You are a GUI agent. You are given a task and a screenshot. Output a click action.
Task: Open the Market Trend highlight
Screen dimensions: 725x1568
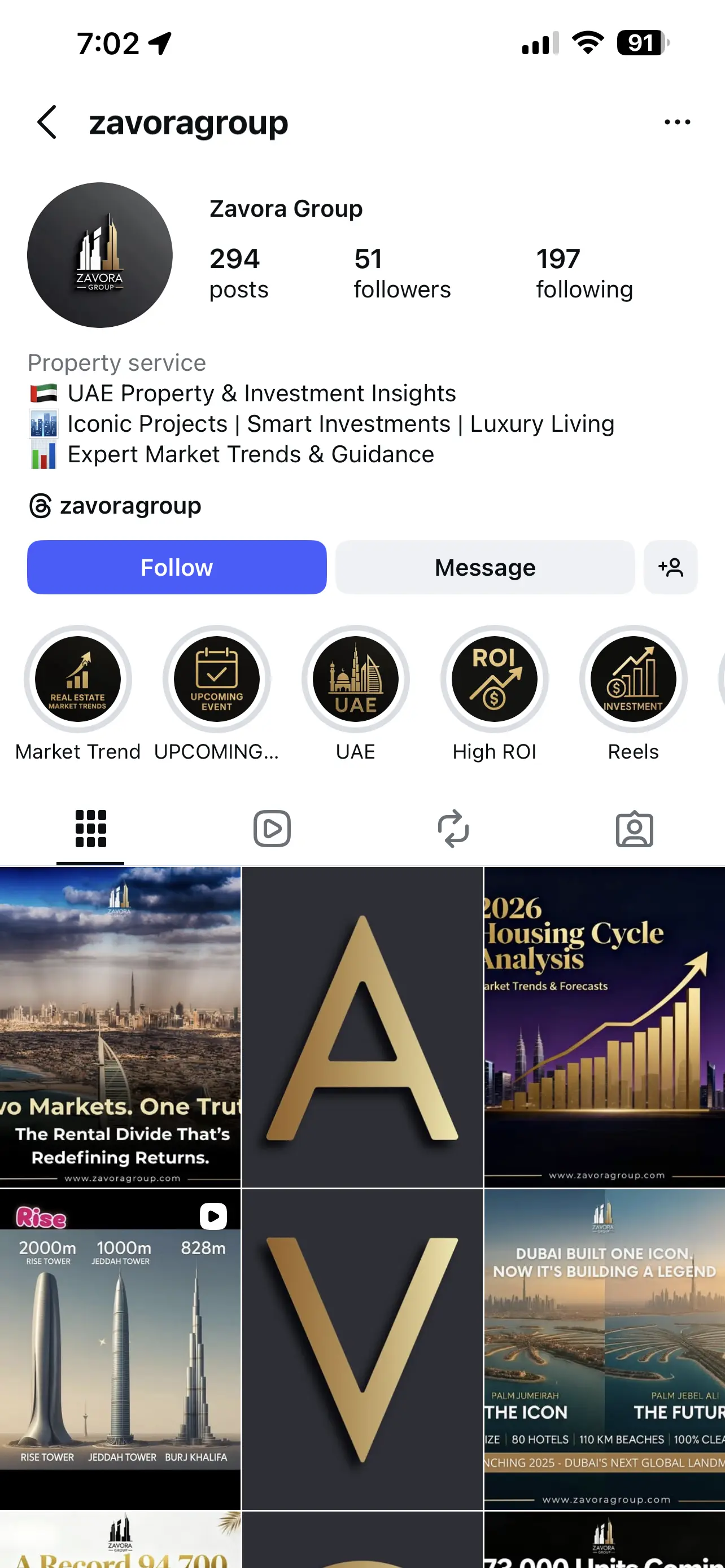pyautogui.click(x=78, y=678)
